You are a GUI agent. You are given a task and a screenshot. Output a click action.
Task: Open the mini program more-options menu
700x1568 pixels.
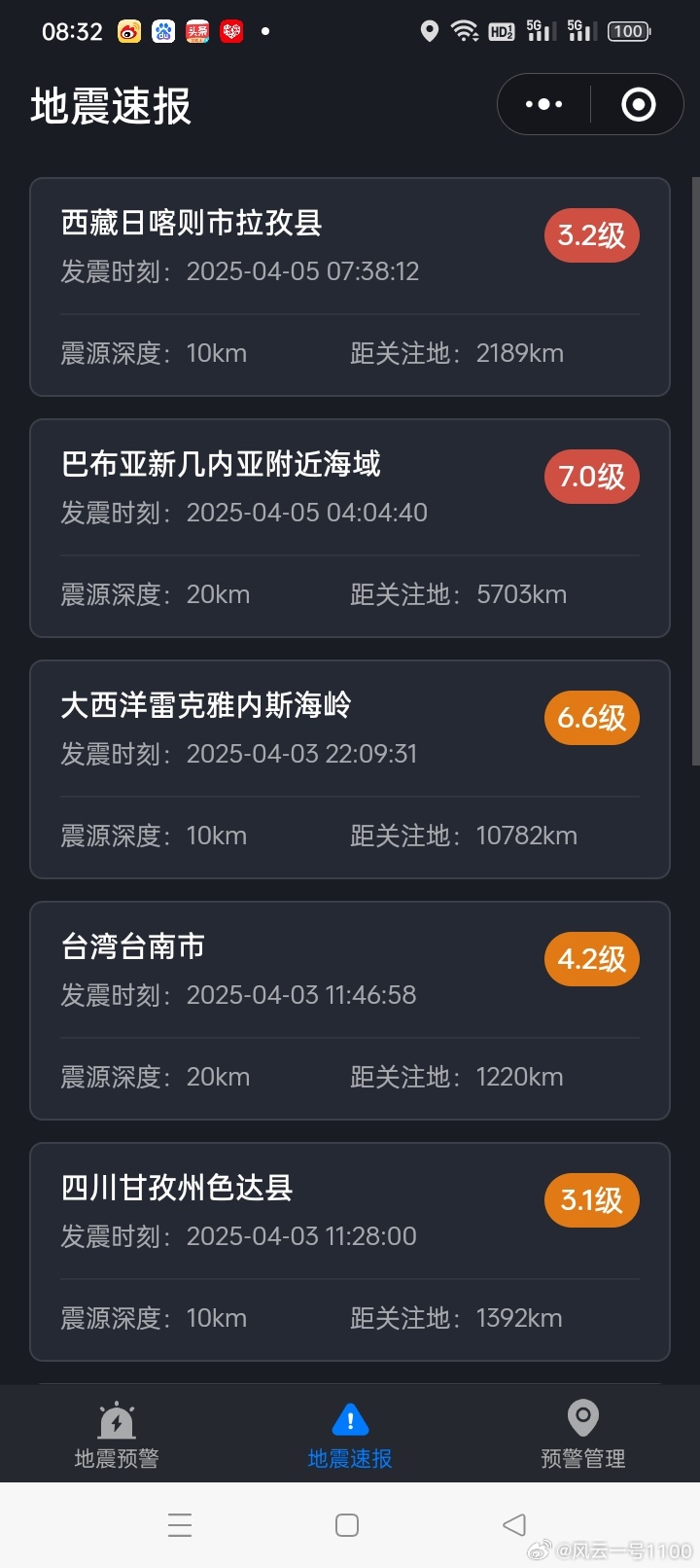pos(544,104)
